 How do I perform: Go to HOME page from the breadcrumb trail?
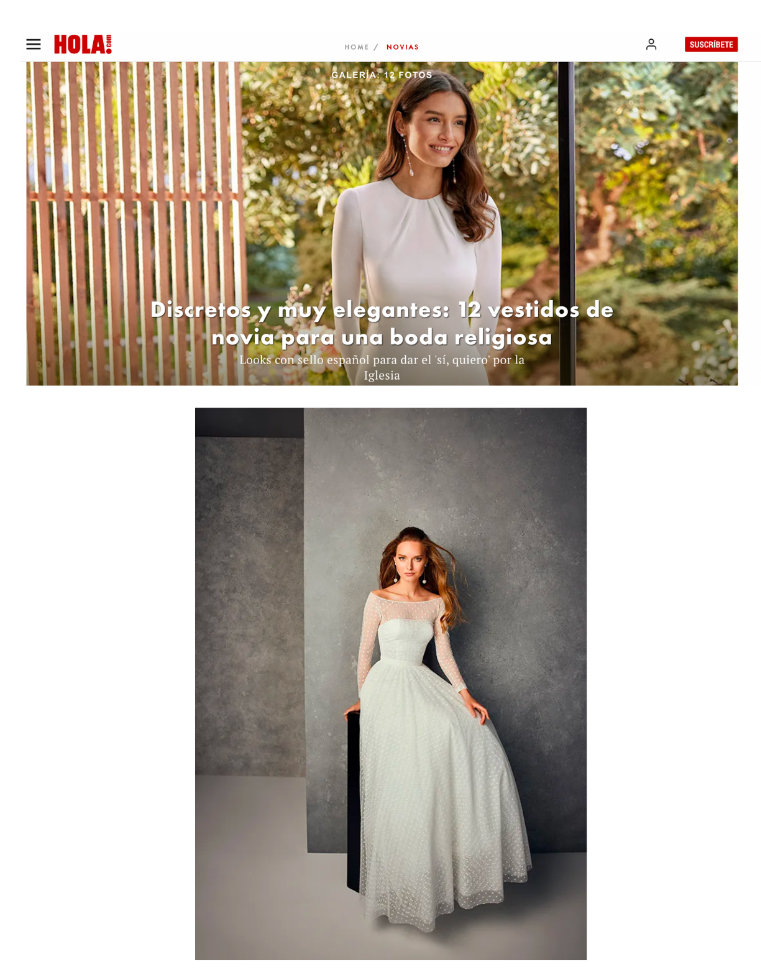coord(356,46)
